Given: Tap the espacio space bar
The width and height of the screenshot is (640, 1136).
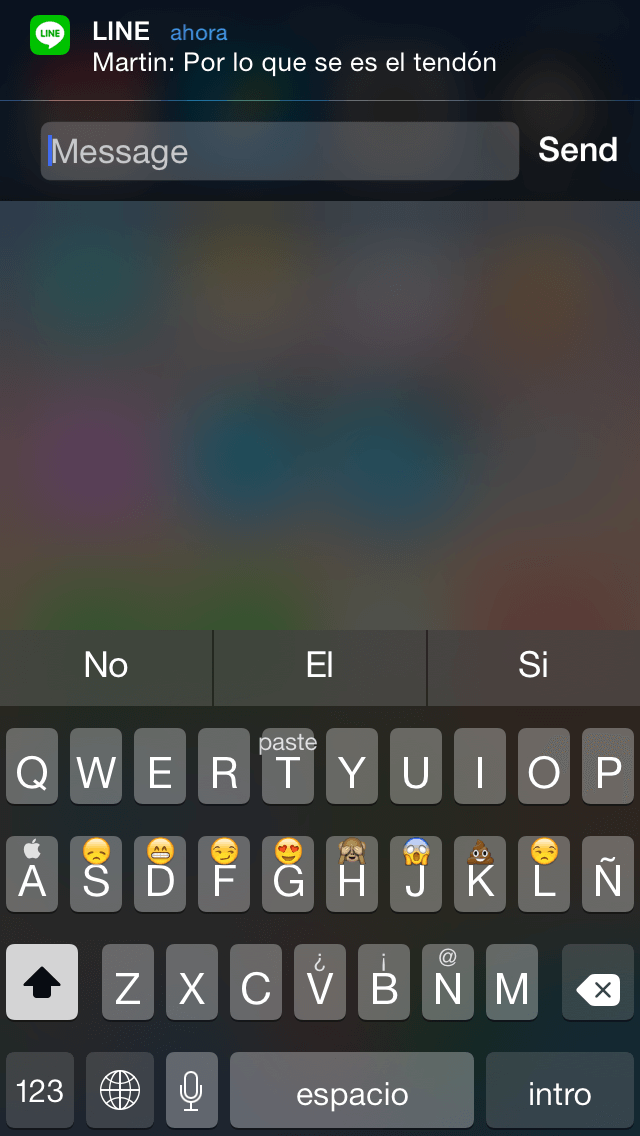Looking at the screenshot, I should click(352, 1091).
